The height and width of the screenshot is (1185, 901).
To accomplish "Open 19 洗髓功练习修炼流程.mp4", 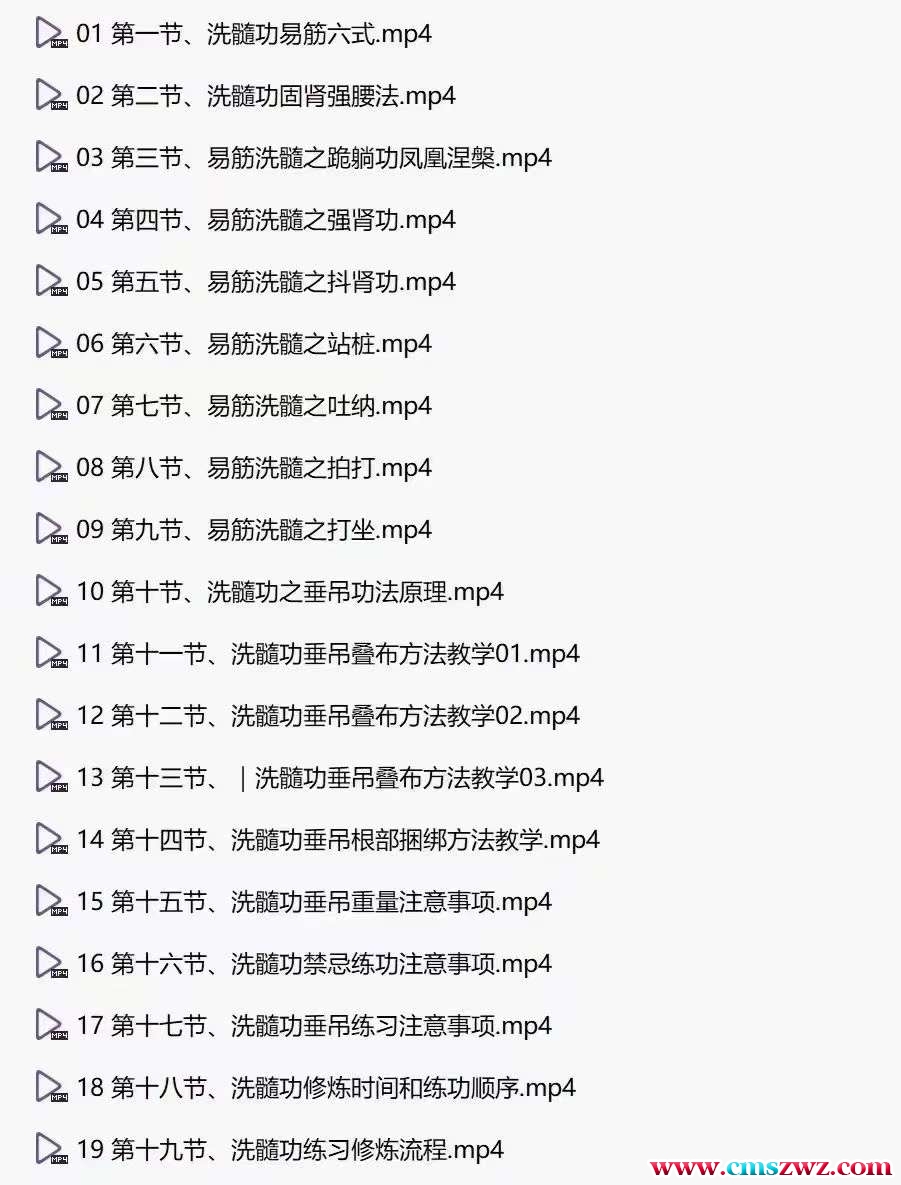I will 290,1150.
